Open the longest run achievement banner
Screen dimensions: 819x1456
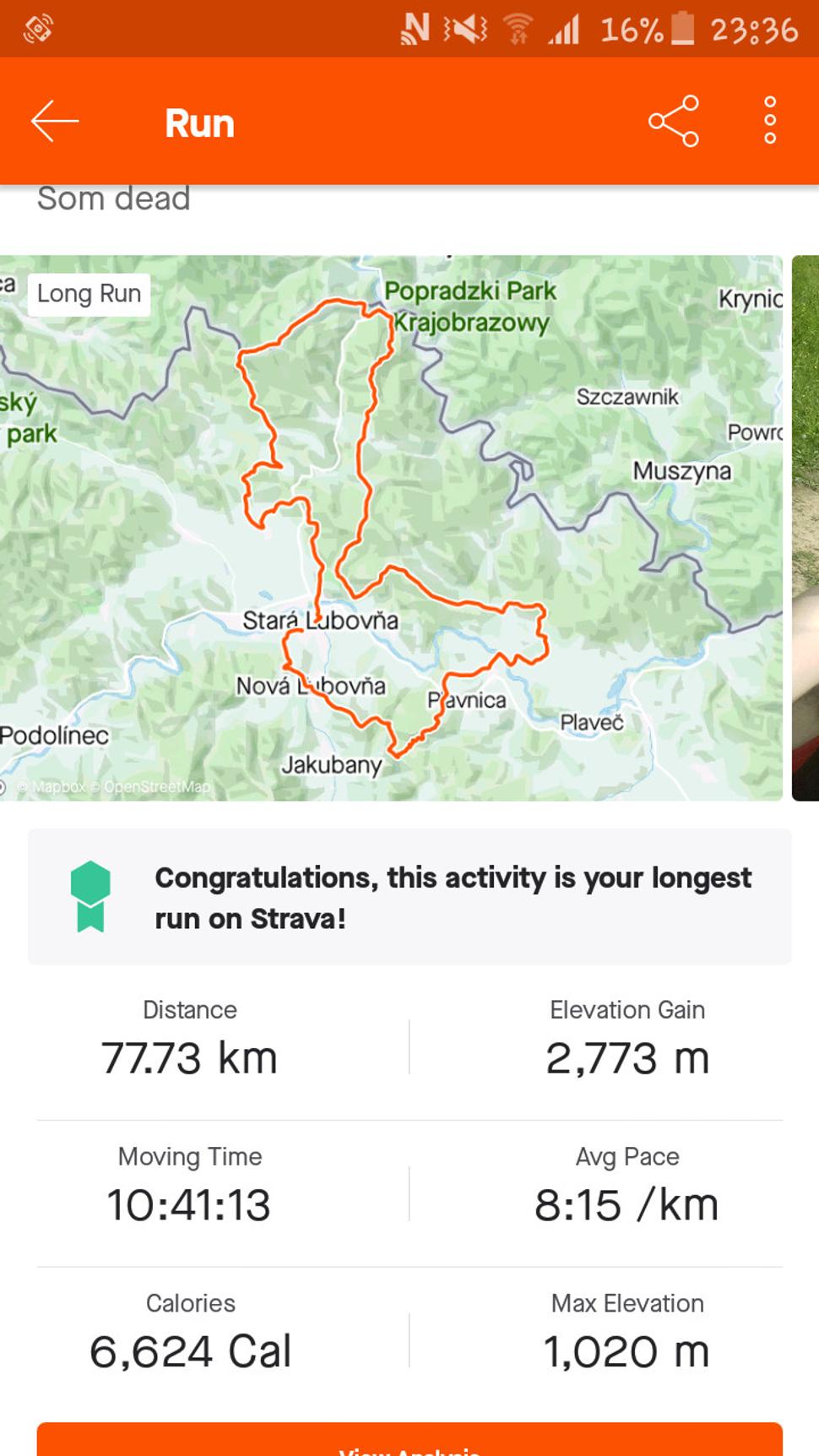pos(409,897)
